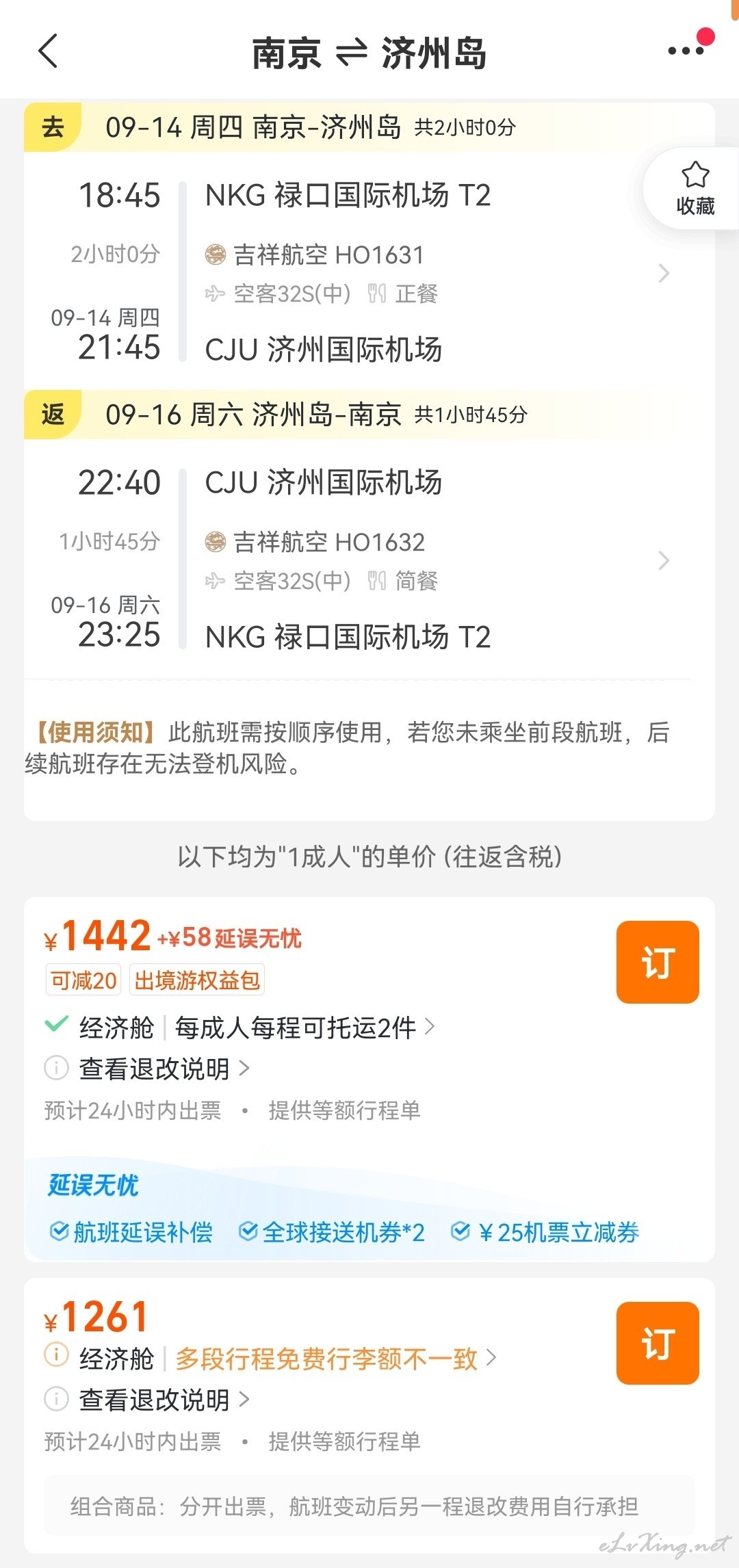The image size is (739, 1568).
Task: Open the three-dot overflow menu
Action: [686, 51]
